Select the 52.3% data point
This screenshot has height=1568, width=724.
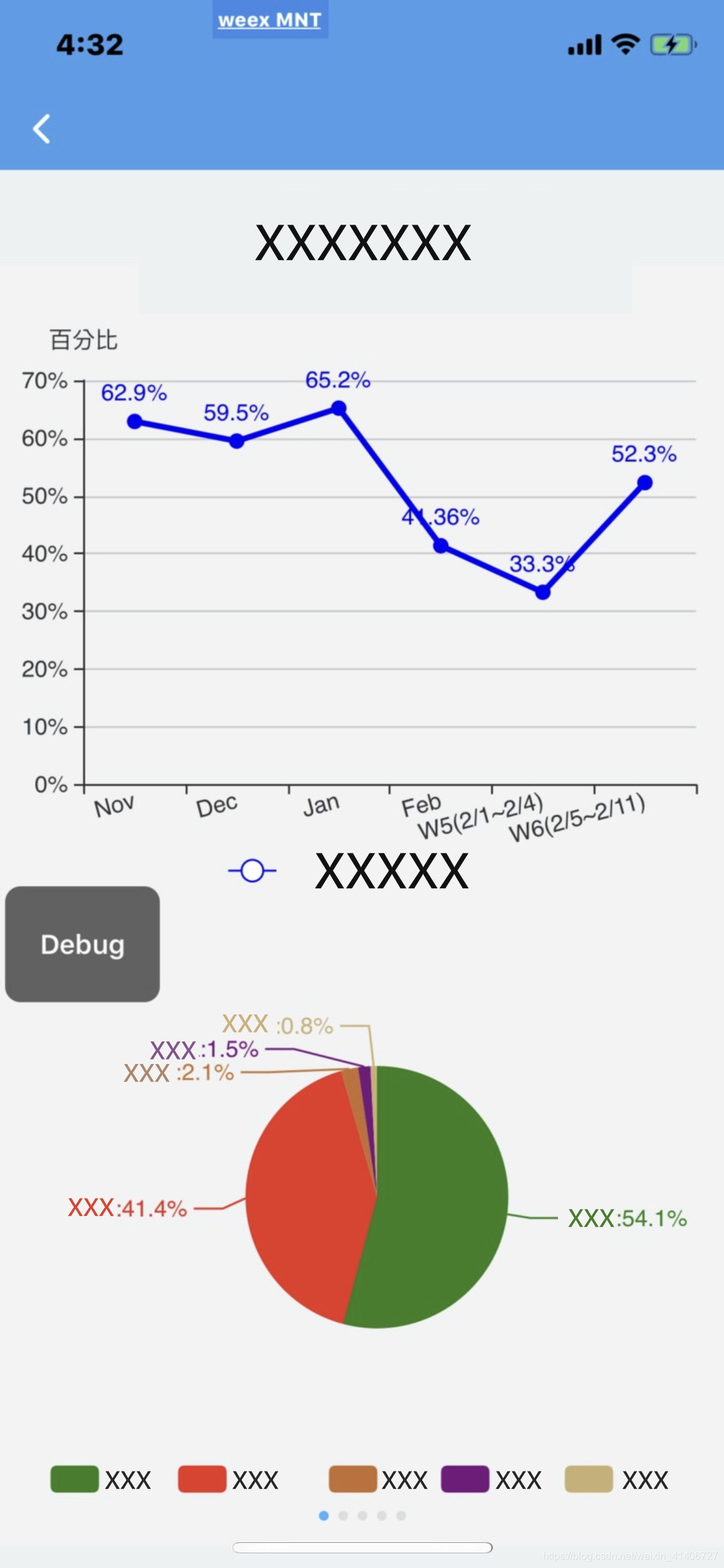[x=645, y=483]
